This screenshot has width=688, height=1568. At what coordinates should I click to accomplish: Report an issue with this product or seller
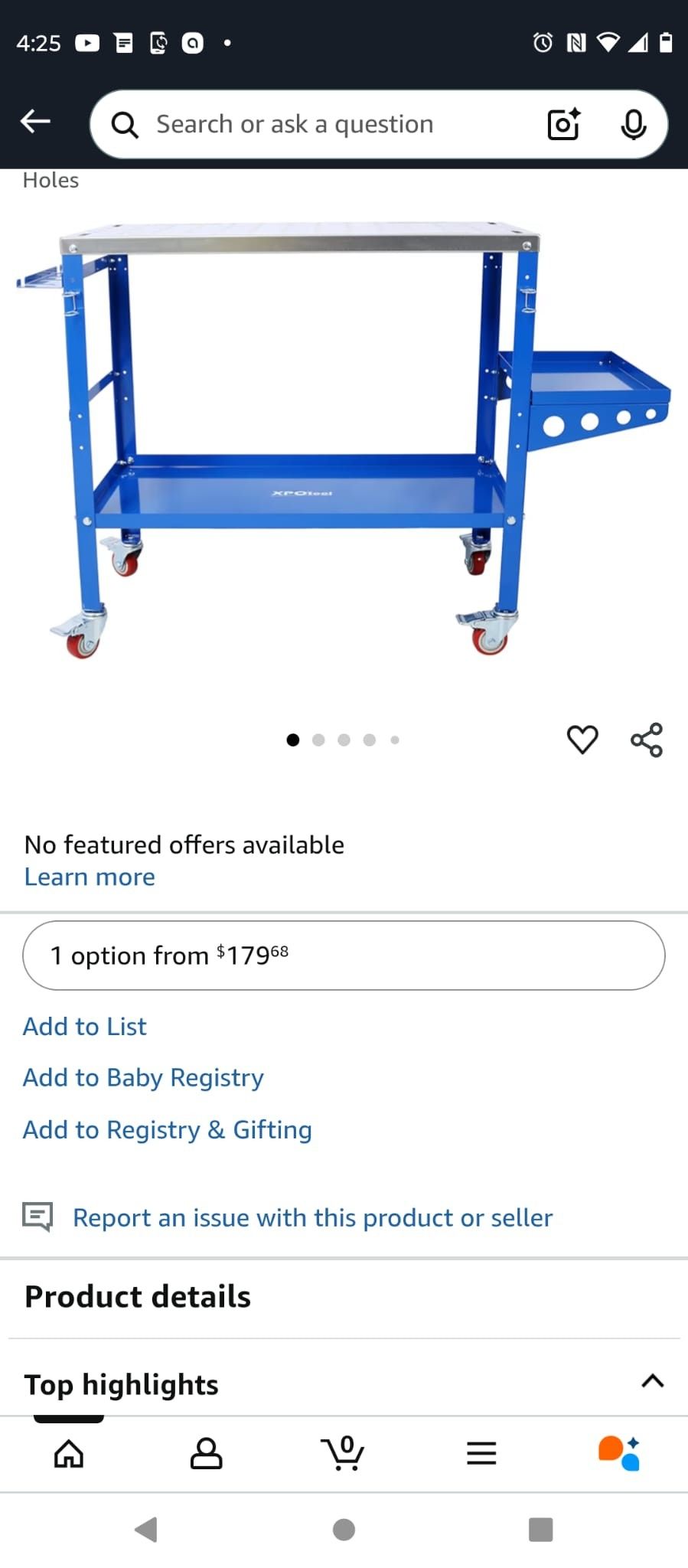click(x=312, y=1217)
